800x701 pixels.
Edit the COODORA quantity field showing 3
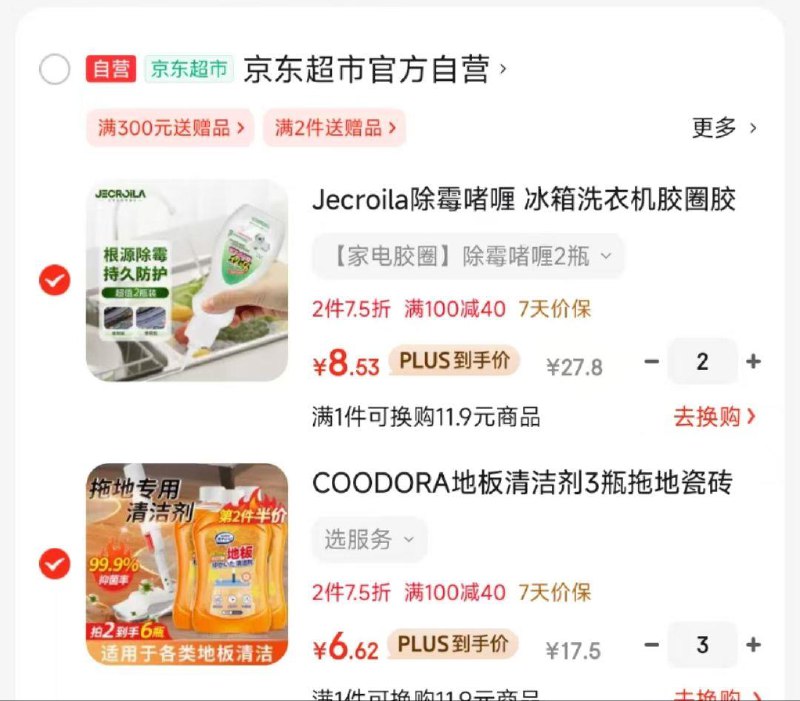click(702, 645)
